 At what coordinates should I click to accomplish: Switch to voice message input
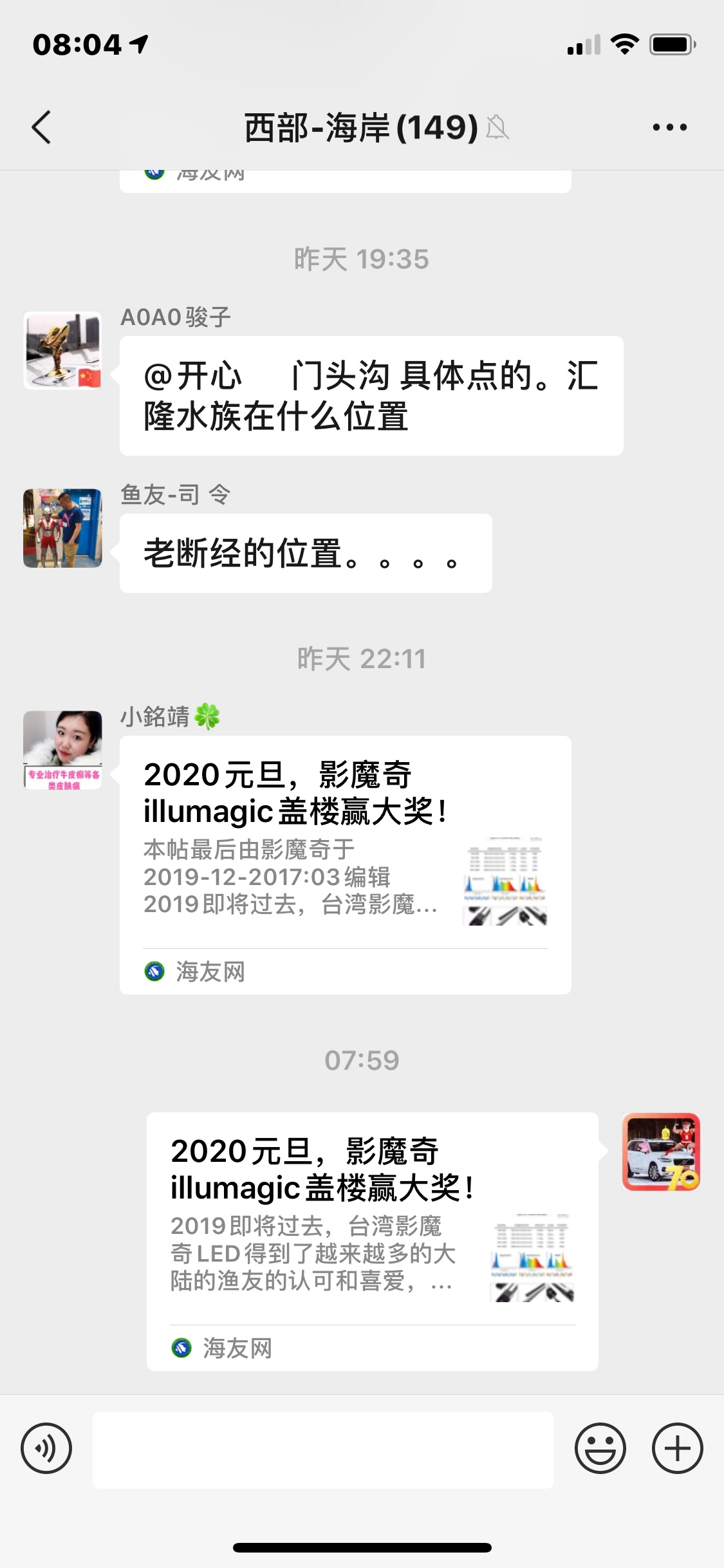point(46,1448)
